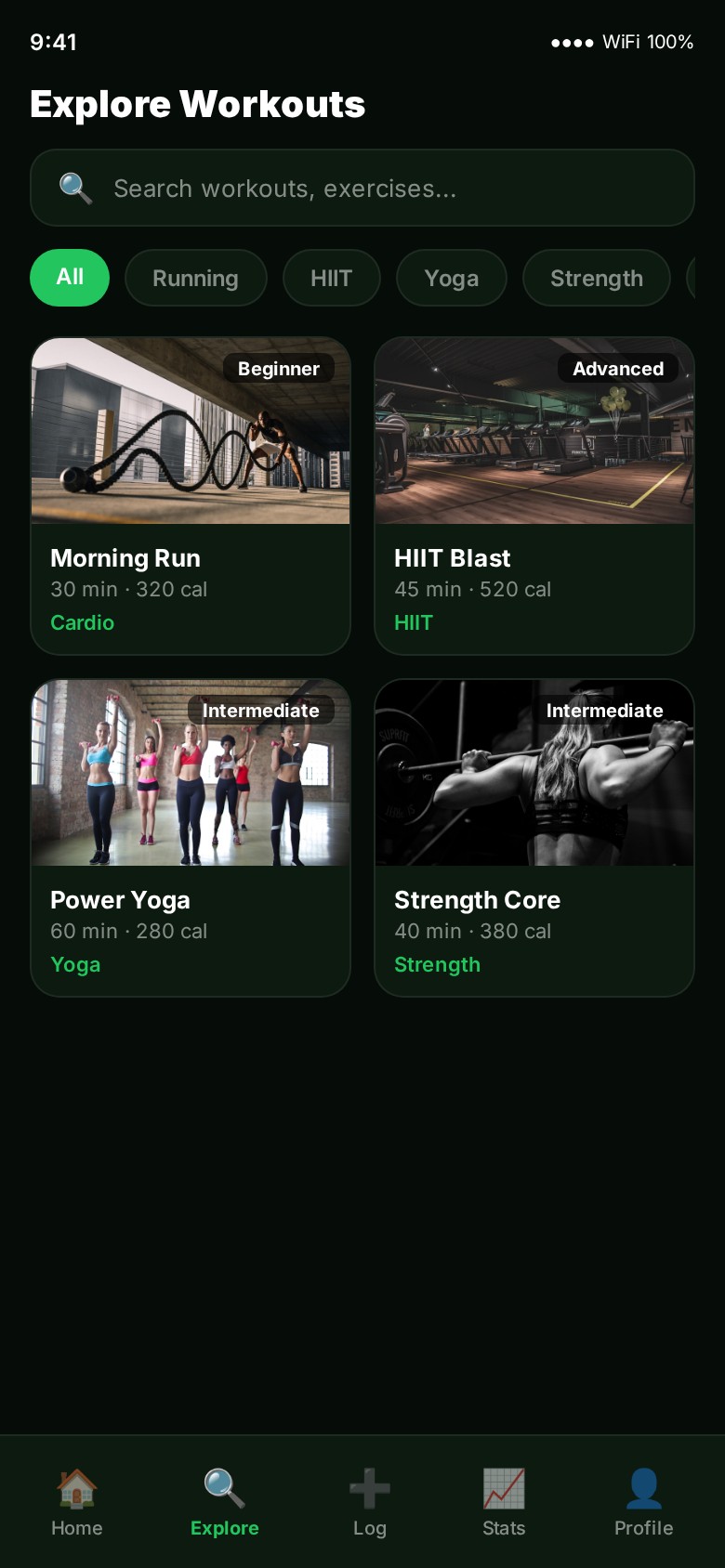Select the All filter chip
The image size is (725, 1568).
point(70,278)
